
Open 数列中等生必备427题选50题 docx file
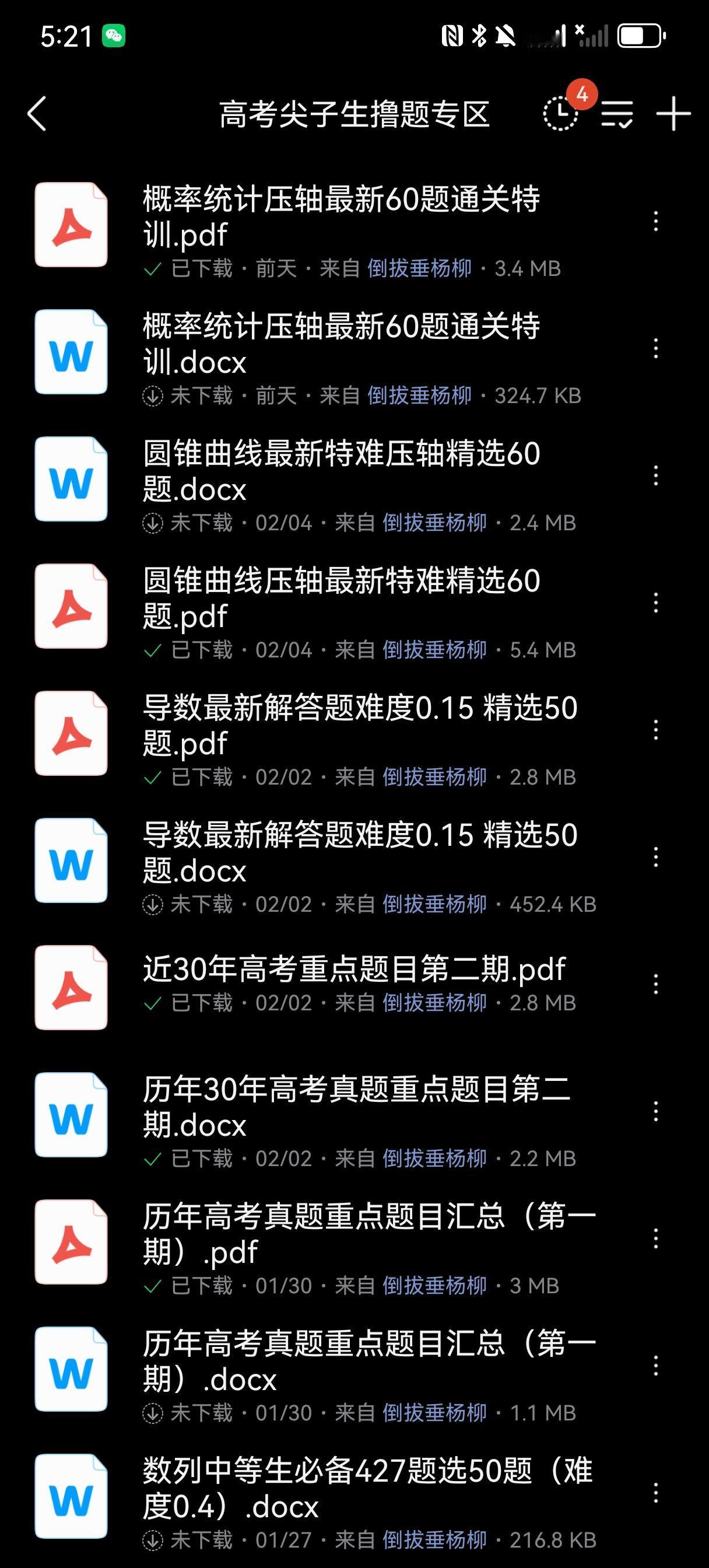(368, 1488)
